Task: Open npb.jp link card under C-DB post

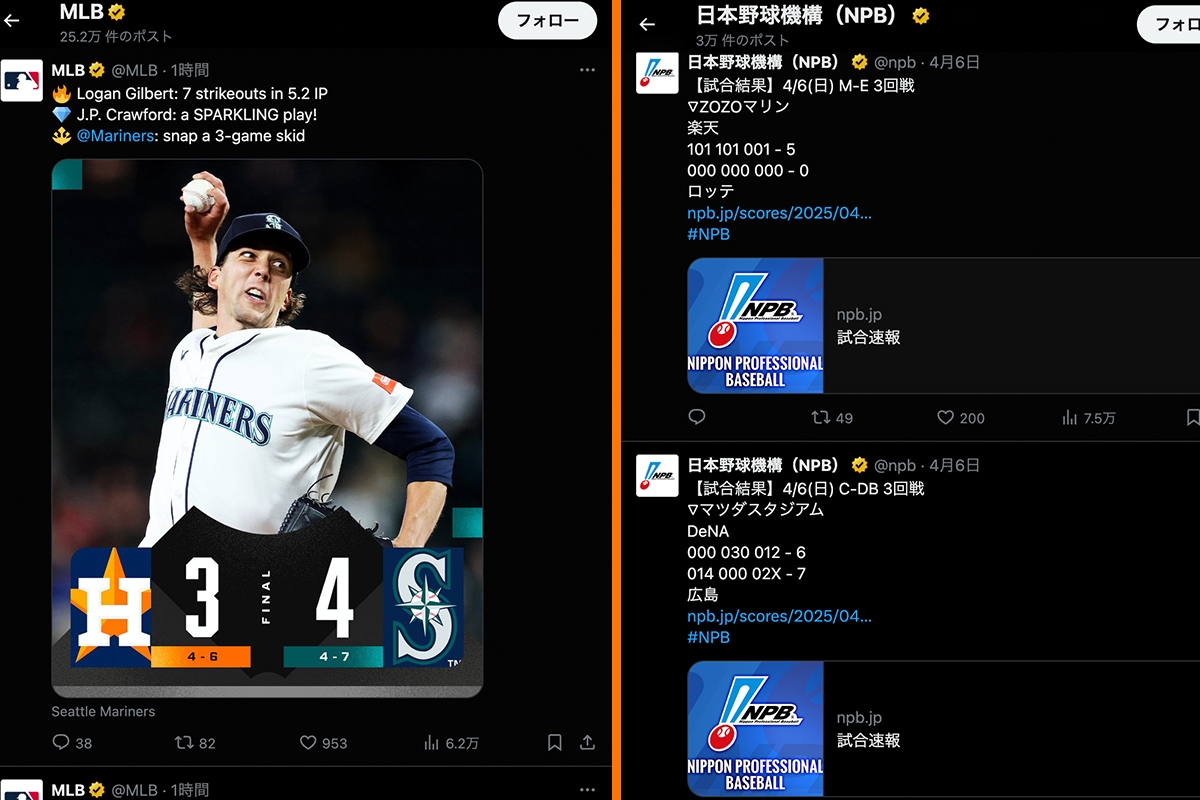Action: (940, 729)
